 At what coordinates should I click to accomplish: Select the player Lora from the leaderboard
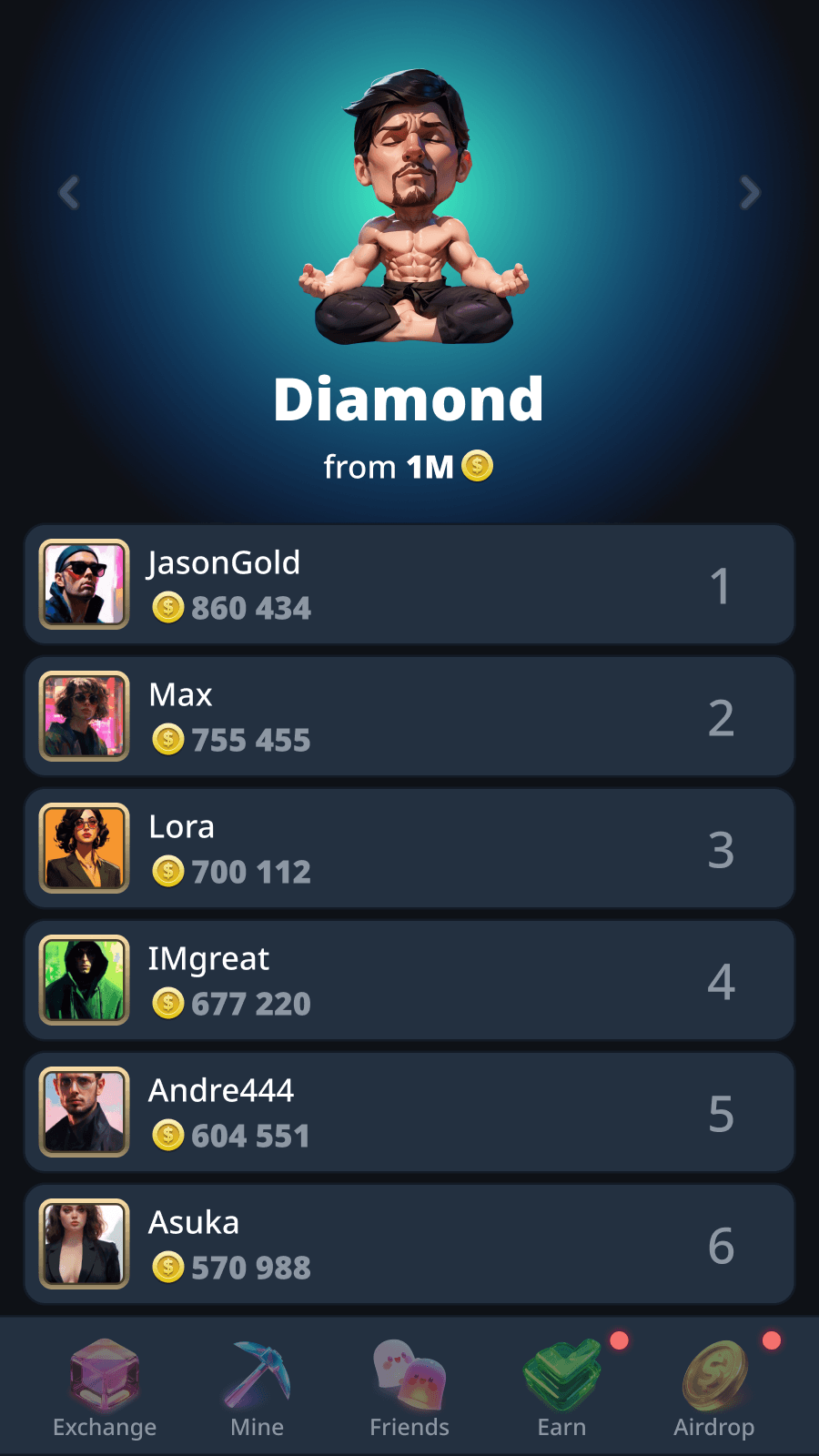tap(409, 846)
